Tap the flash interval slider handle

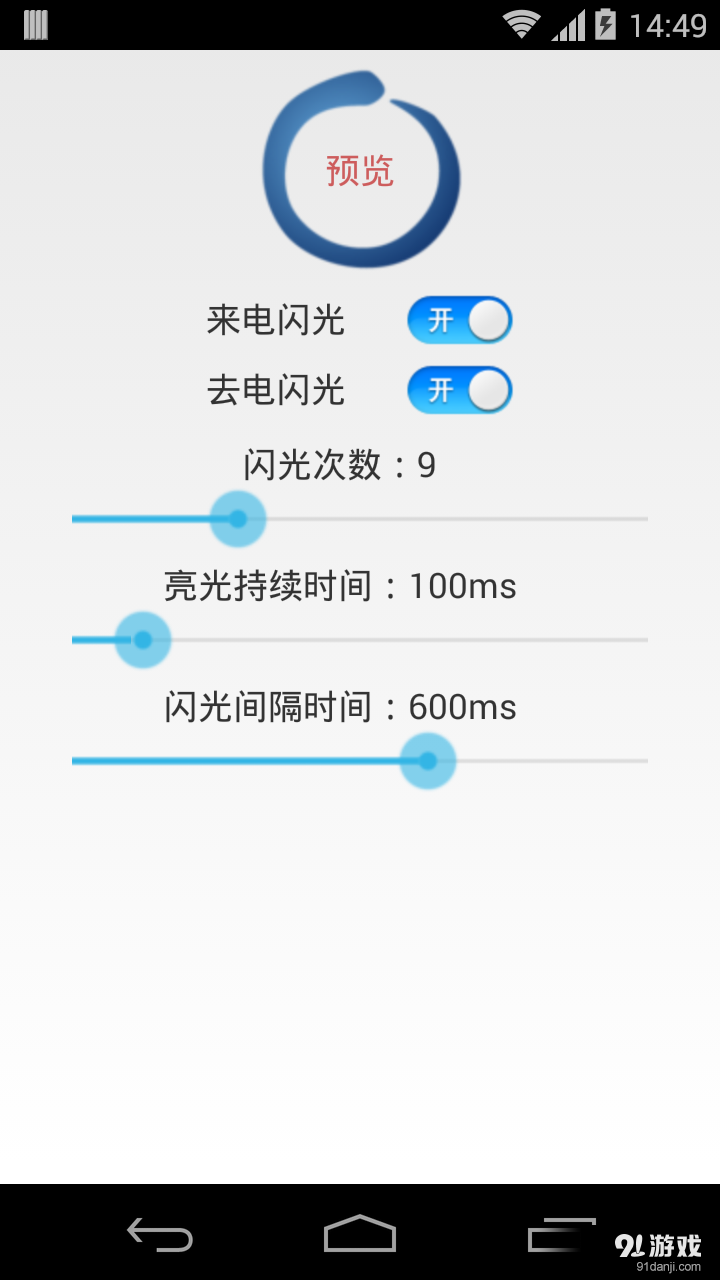(428, 760)
